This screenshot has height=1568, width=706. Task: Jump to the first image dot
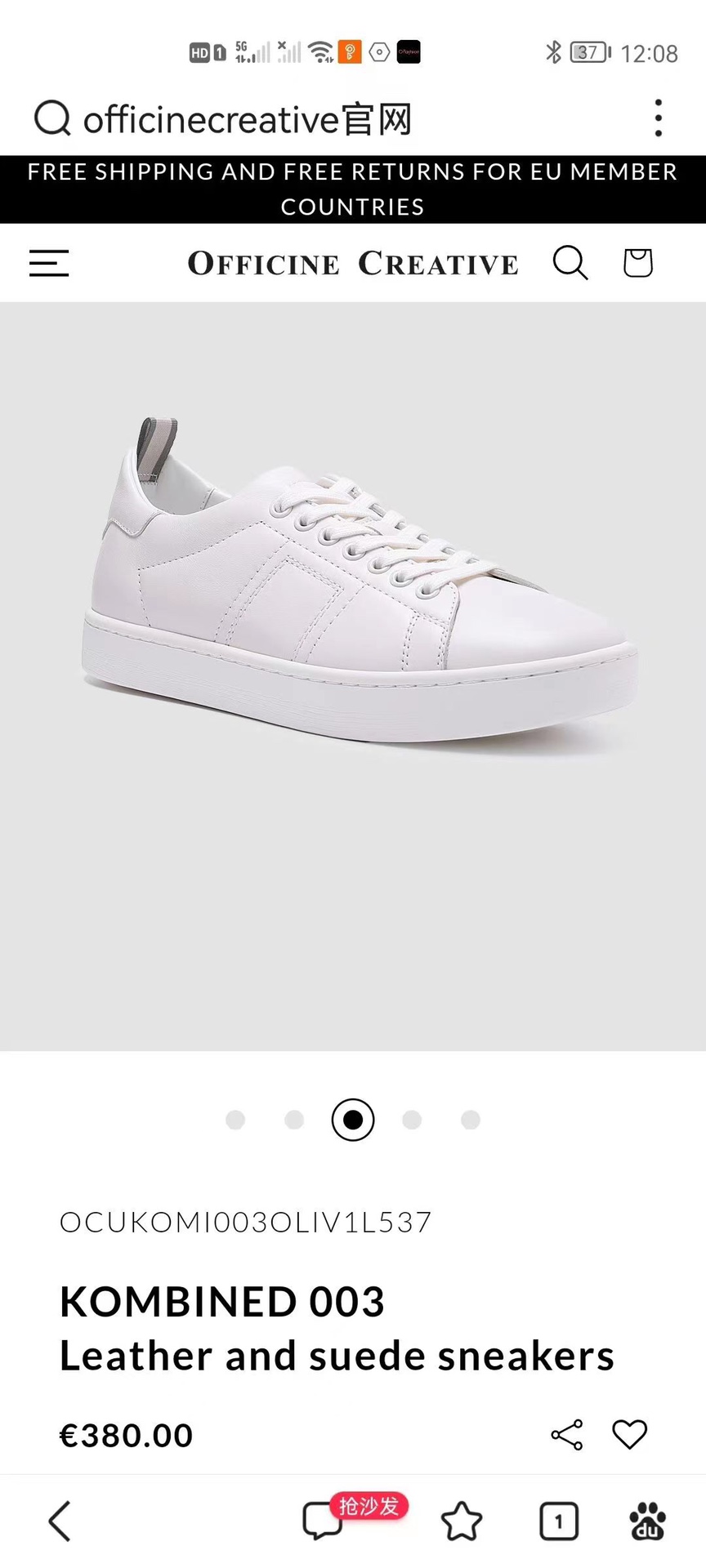tap(235, 1120)
